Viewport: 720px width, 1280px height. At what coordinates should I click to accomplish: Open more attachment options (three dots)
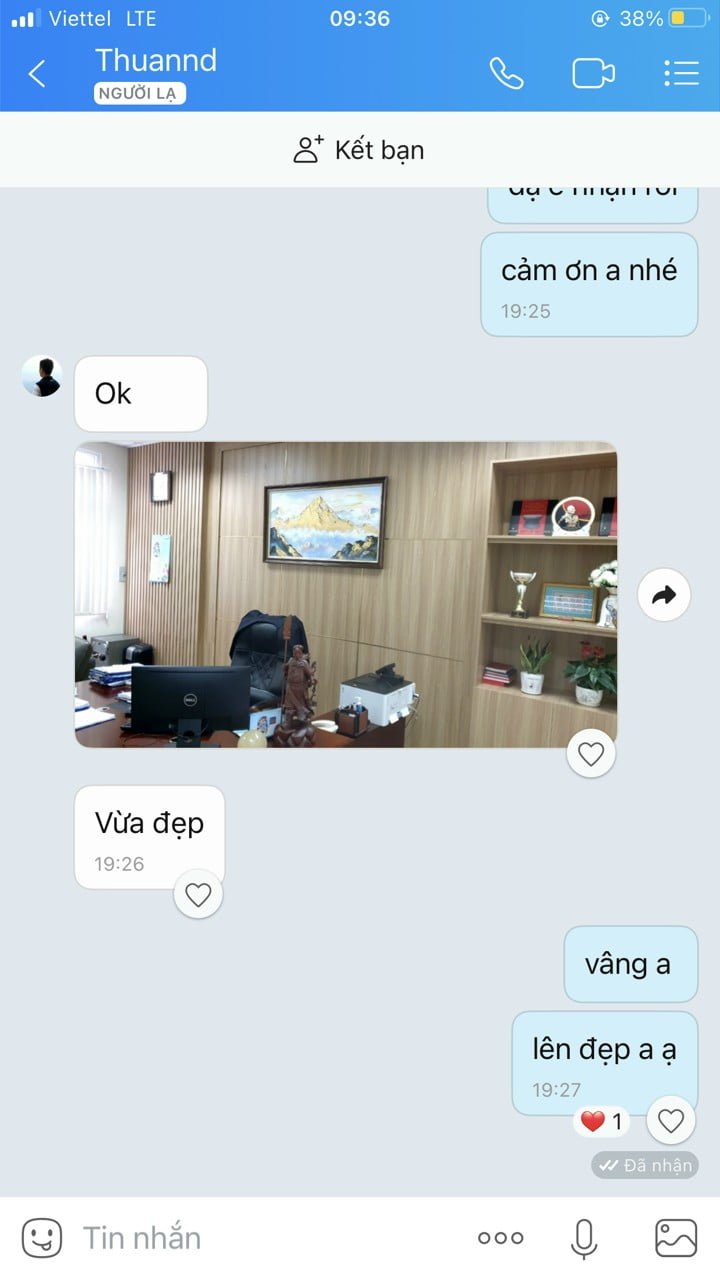pyautogui.click(x=500, y=1238)
